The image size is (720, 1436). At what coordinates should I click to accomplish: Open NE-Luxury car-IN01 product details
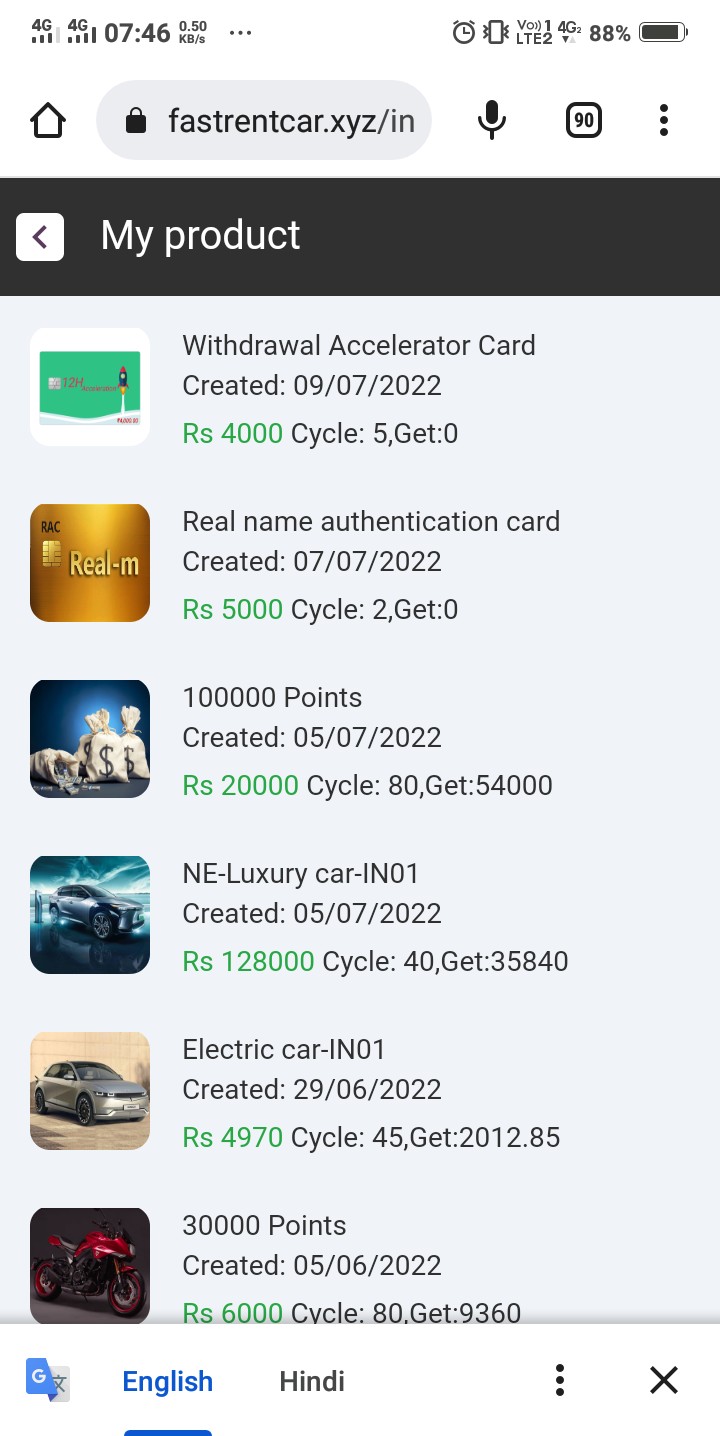pos(300,874)
